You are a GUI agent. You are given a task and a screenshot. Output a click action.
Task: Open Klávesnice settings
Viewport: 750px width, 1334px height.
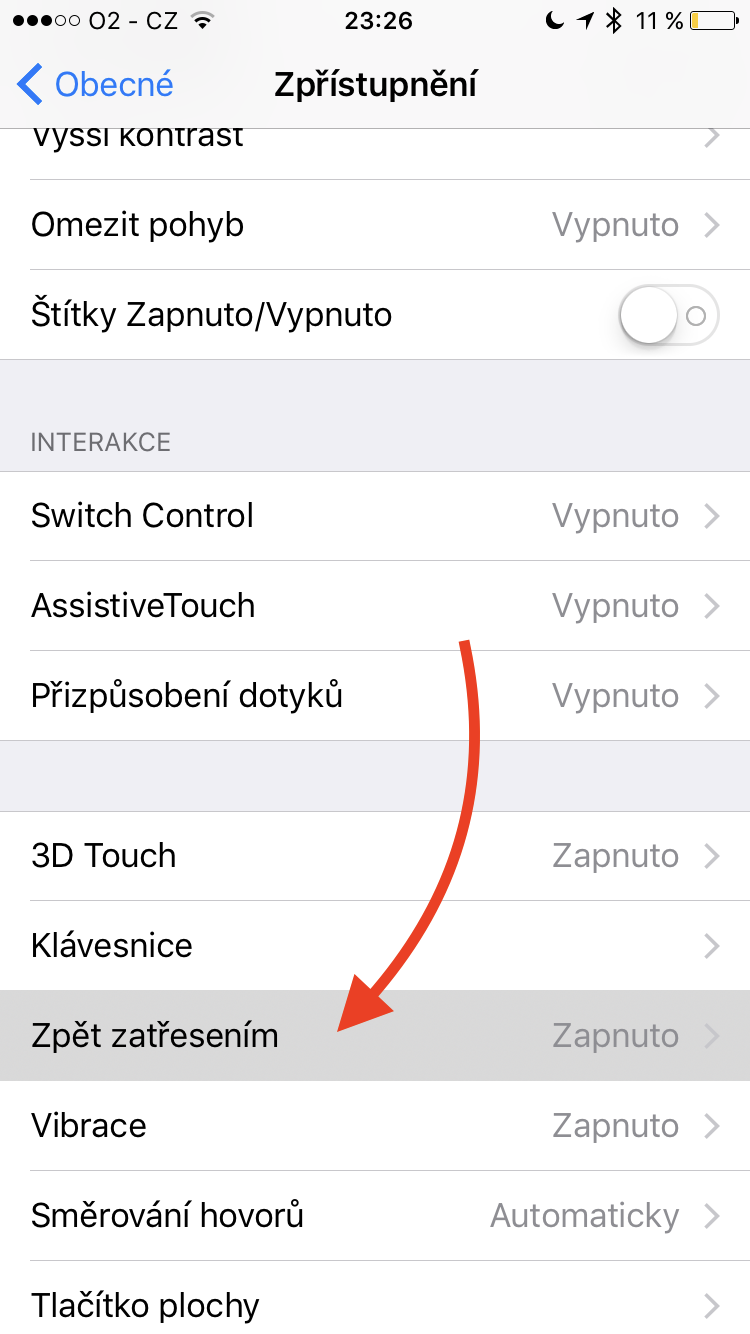pyautogui.click(x=375, y=946)
